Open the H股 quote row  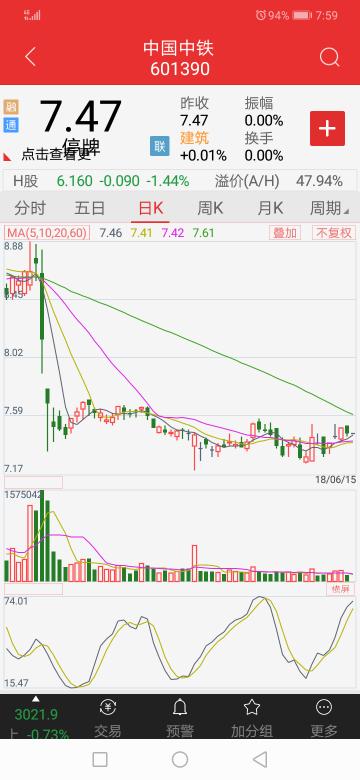tap(180, 181)
